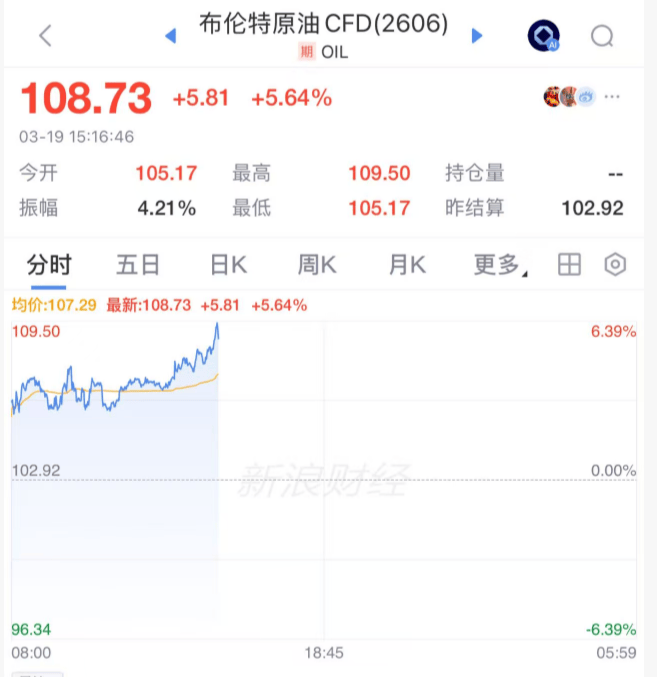
Task: Expand the 更多 chart options
Action: (500, 265)
